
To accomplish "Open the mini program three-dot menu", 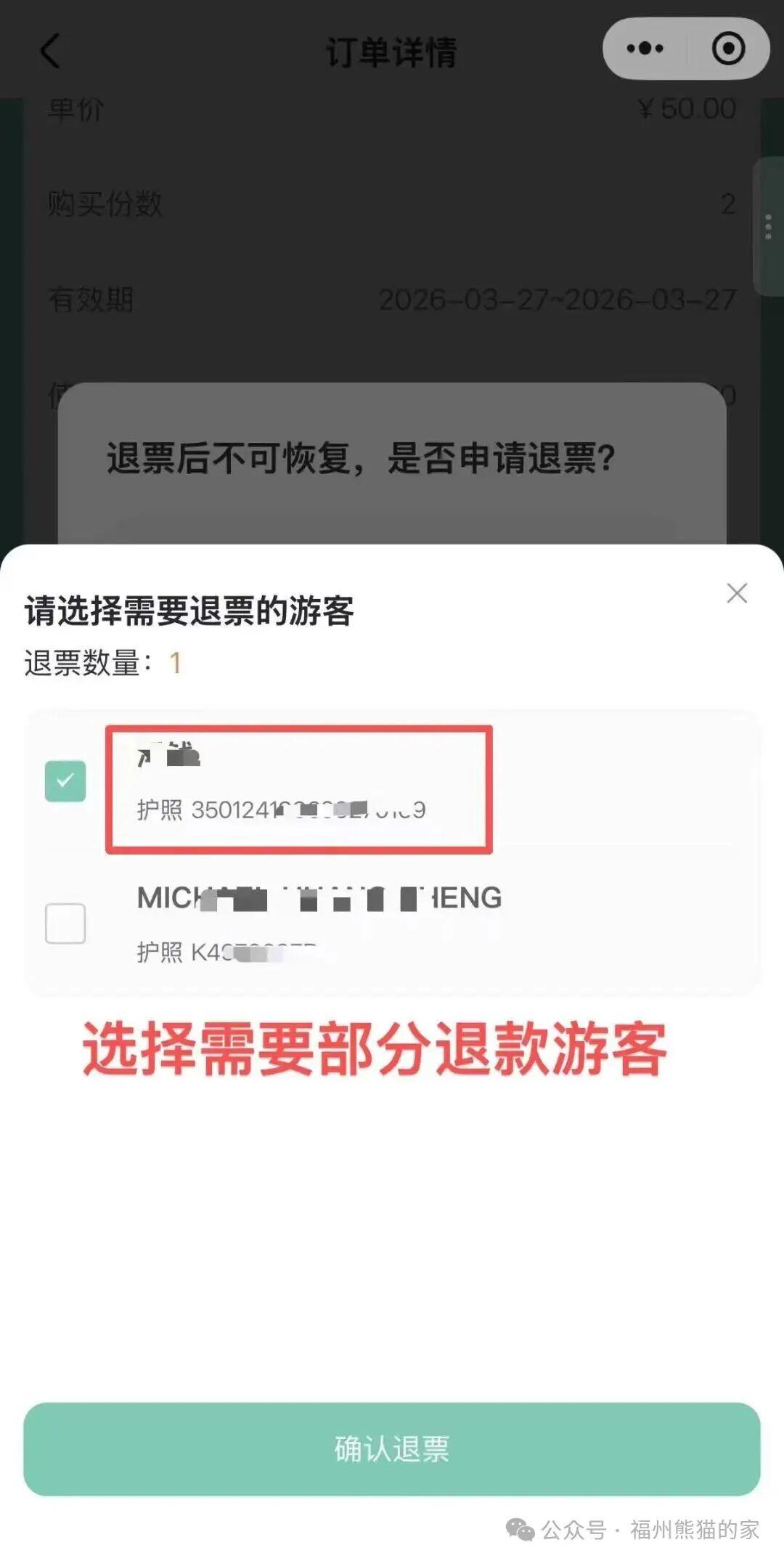I will point(645,49).
